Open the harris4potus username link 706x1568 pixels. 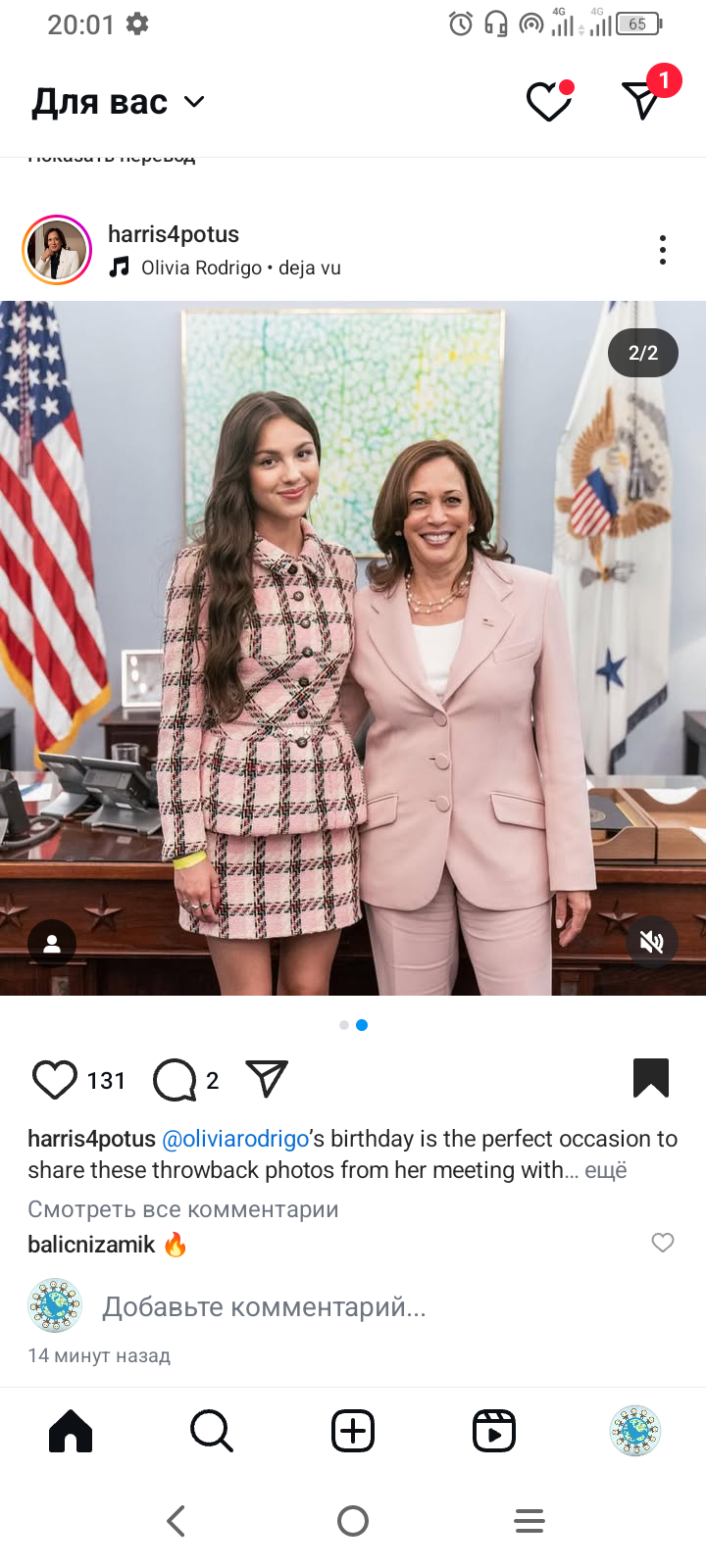[174, 234]
